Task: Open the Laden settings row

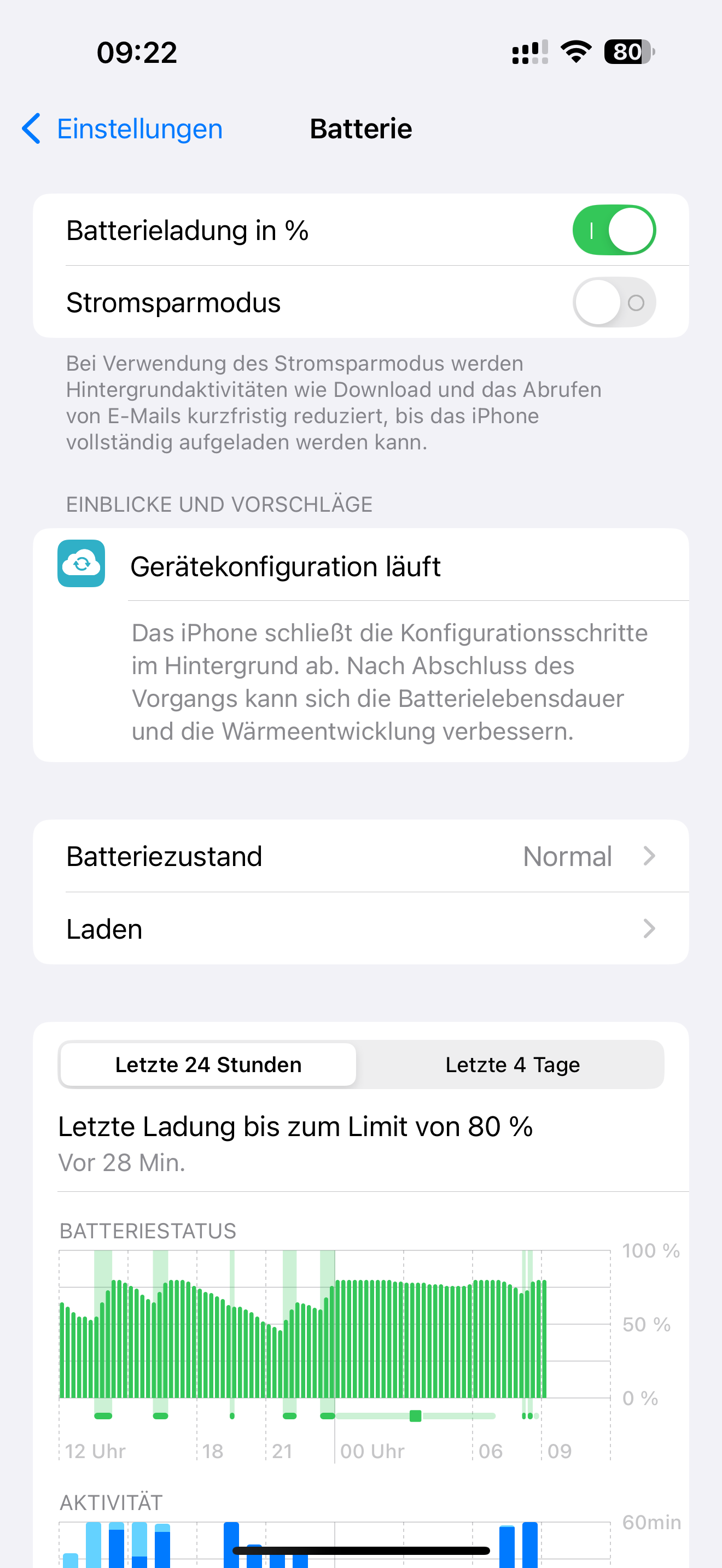Action: [x=360, y=929]
